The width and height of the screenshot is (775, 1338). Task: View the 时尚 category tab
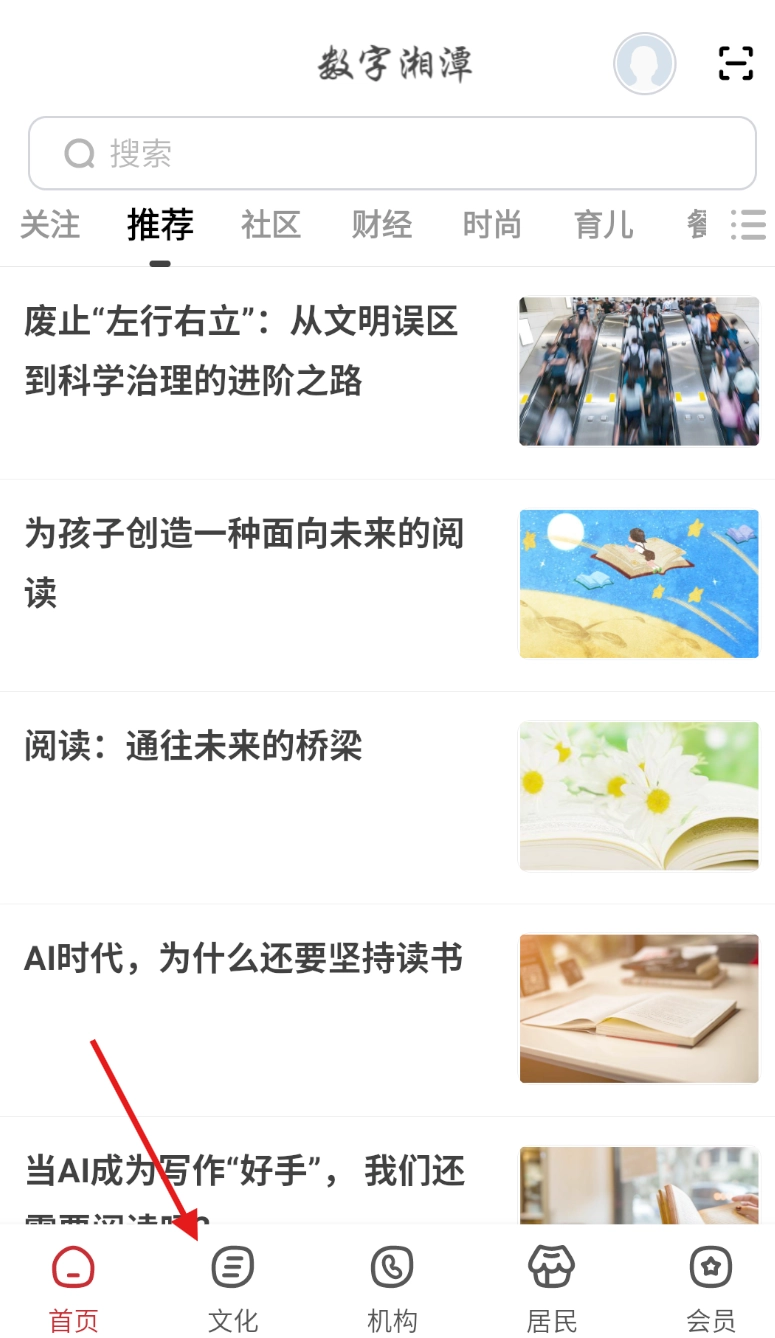tap(492, 225)
